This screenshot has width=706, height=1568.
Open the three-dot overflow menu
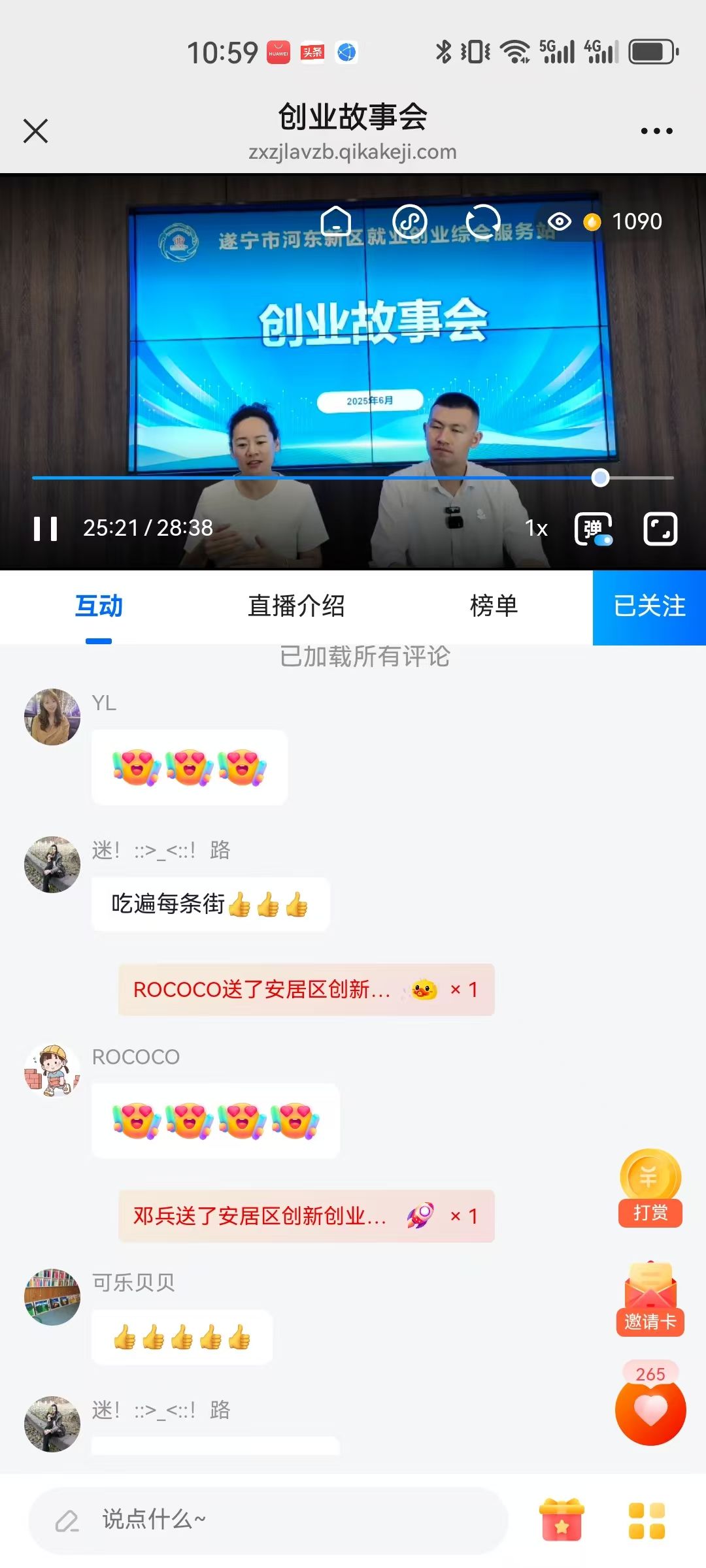click(x=656, y=131)
